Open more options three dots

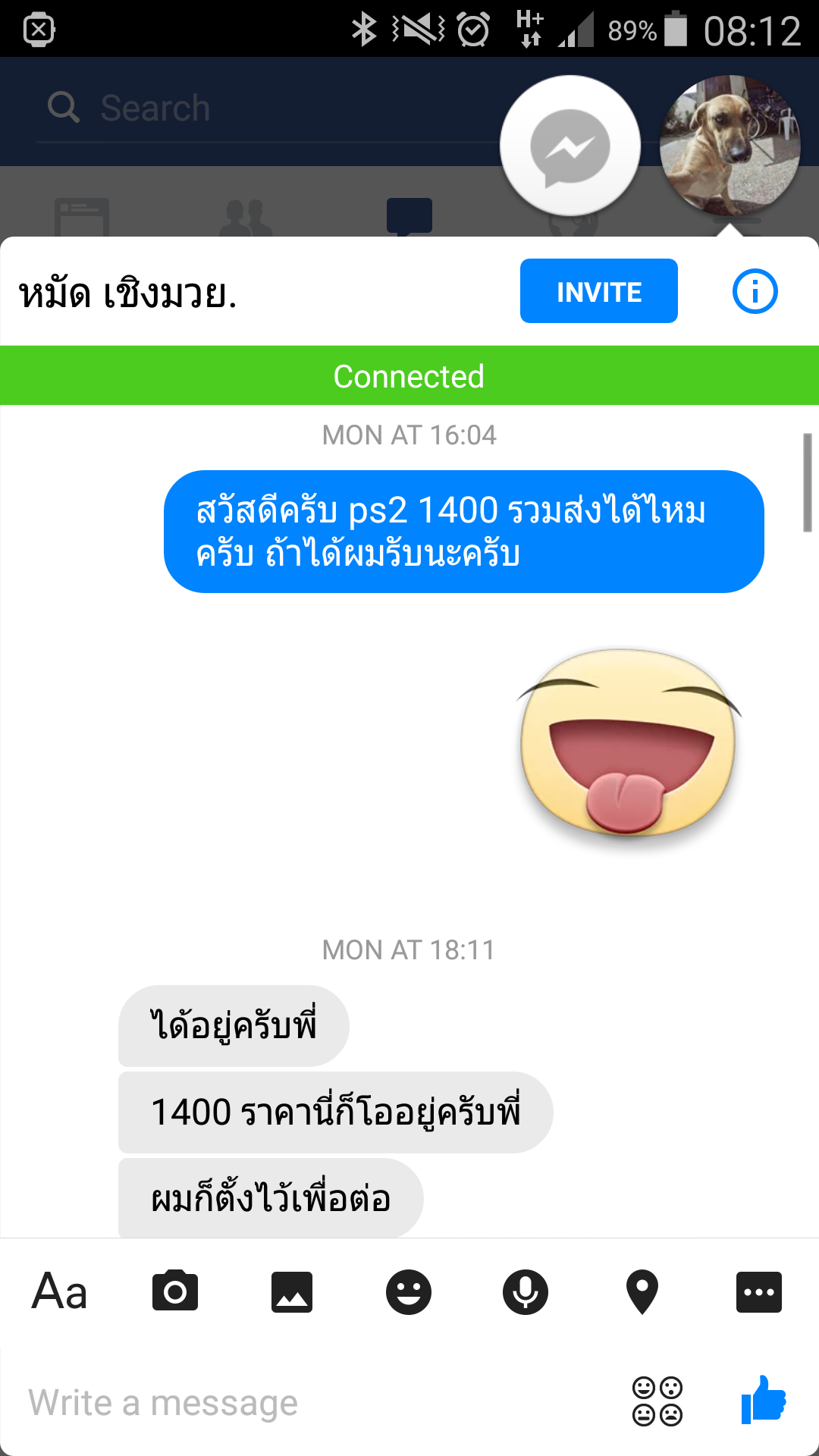coord(759,1291)
